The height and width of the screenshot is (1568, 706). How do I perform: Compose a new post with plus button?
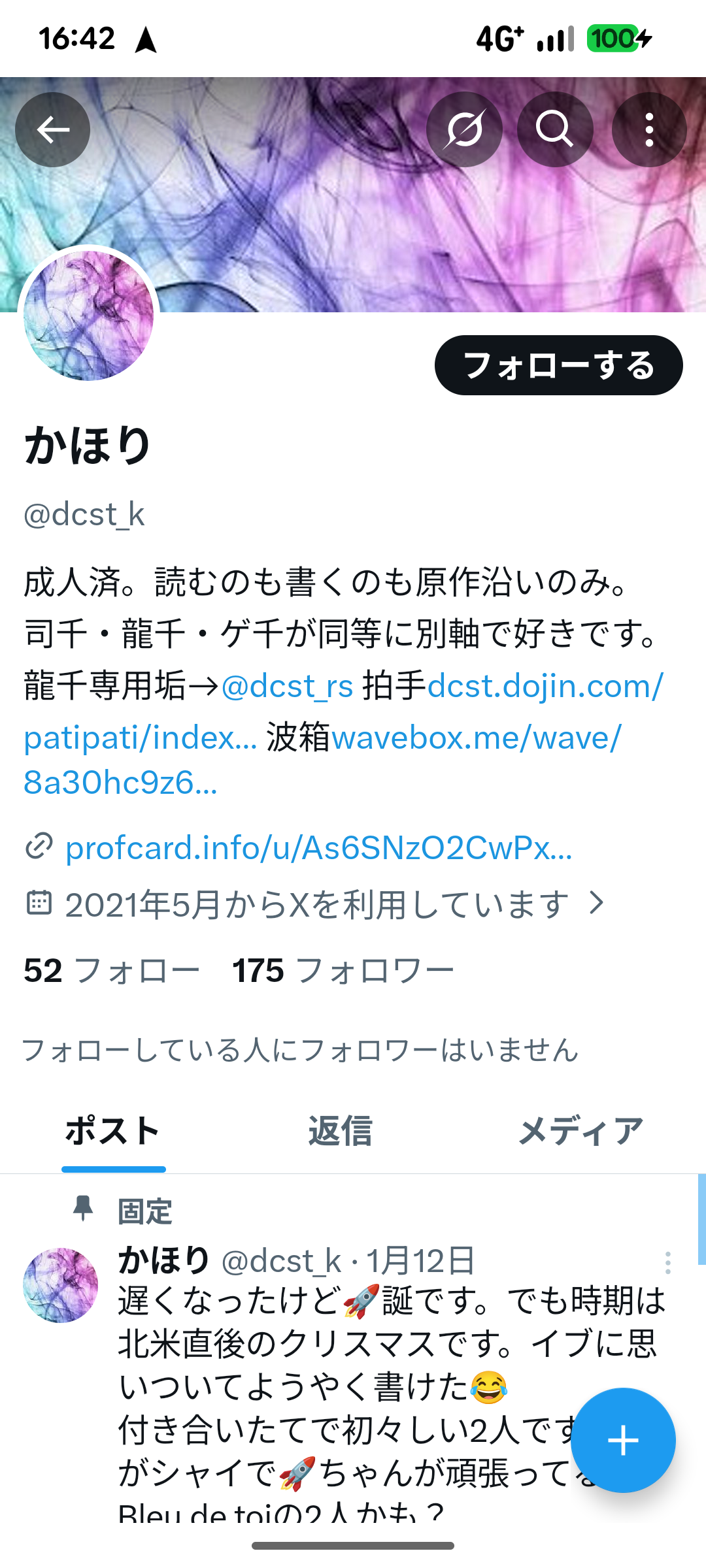(623, 1440)
